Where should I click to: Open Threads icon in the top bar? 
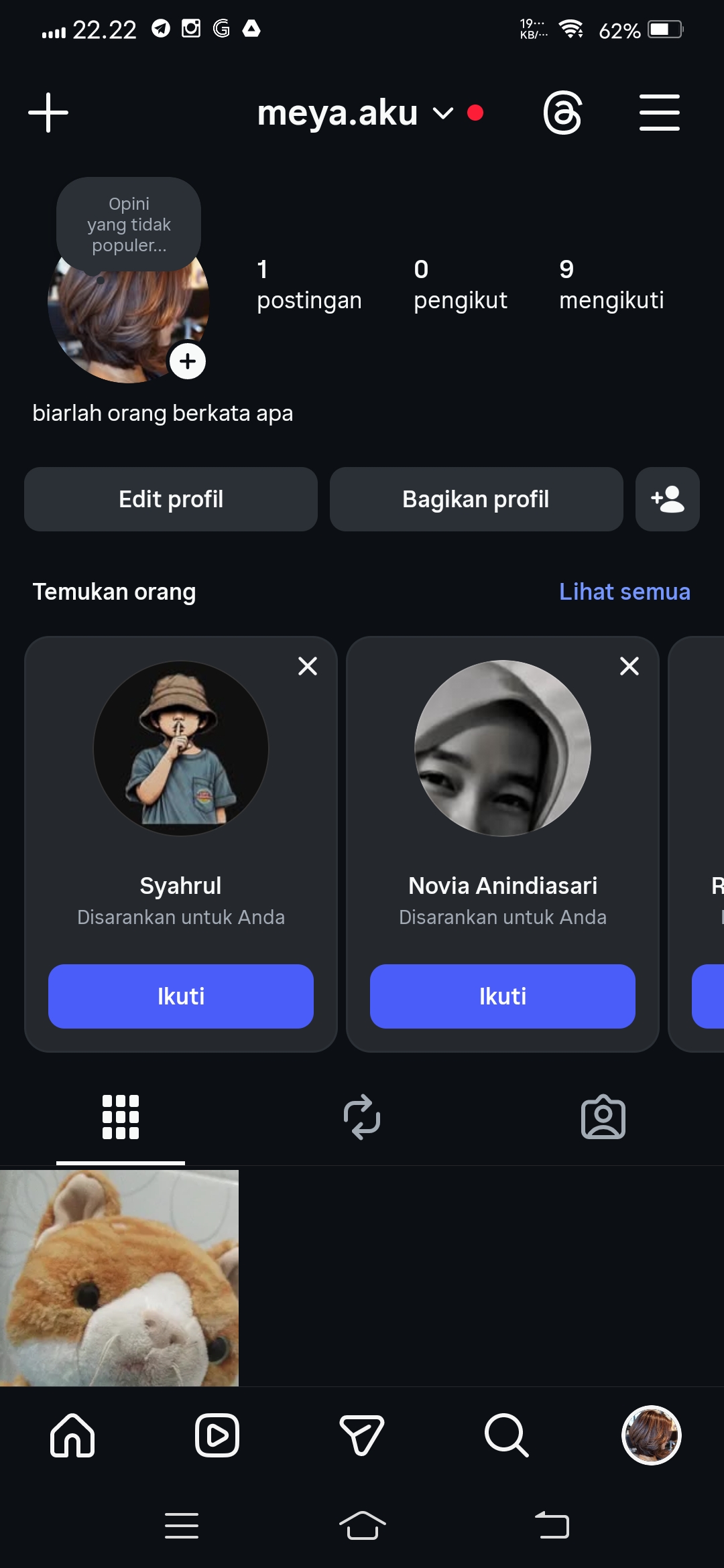tap(562, 113)
